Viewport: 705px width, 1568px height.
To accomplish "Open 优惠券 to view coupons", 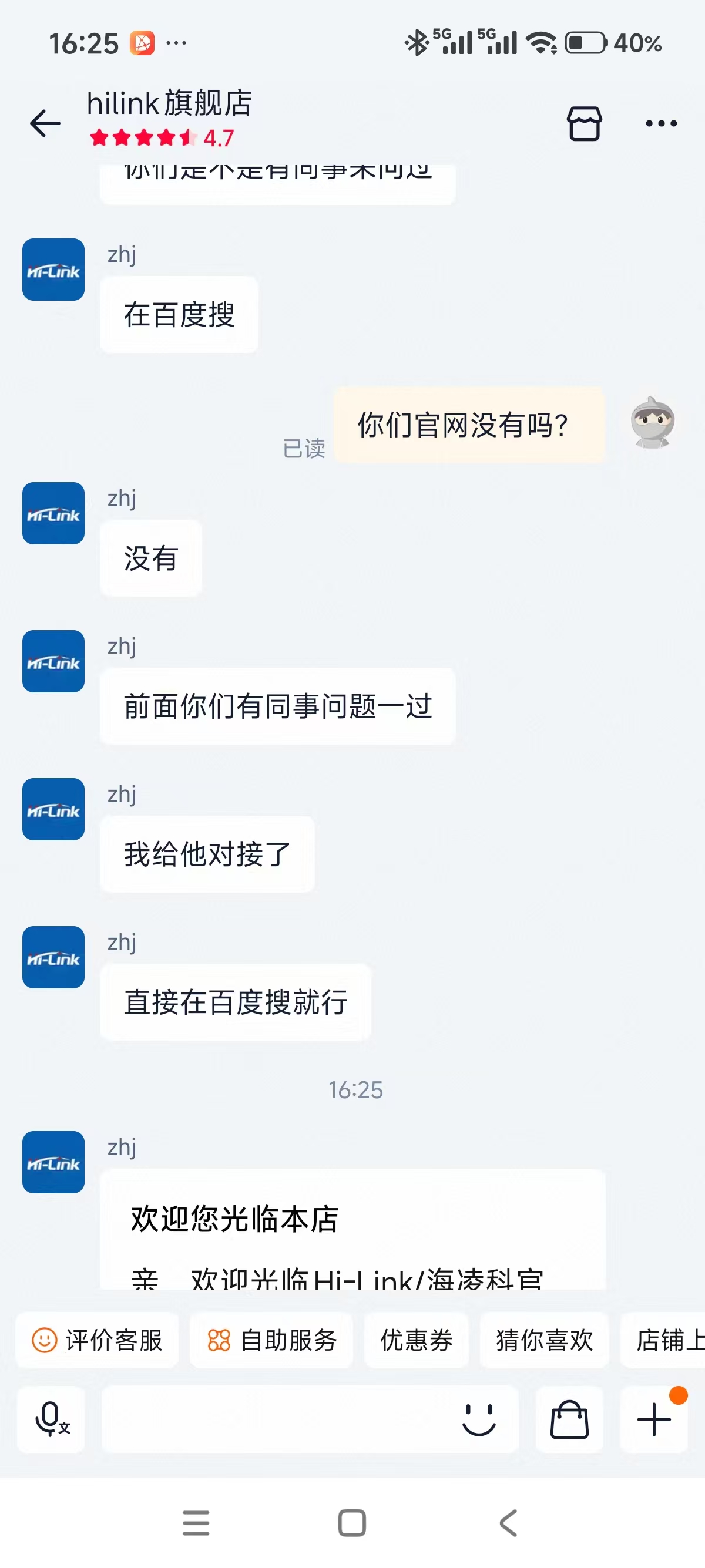I will 417,1340.
